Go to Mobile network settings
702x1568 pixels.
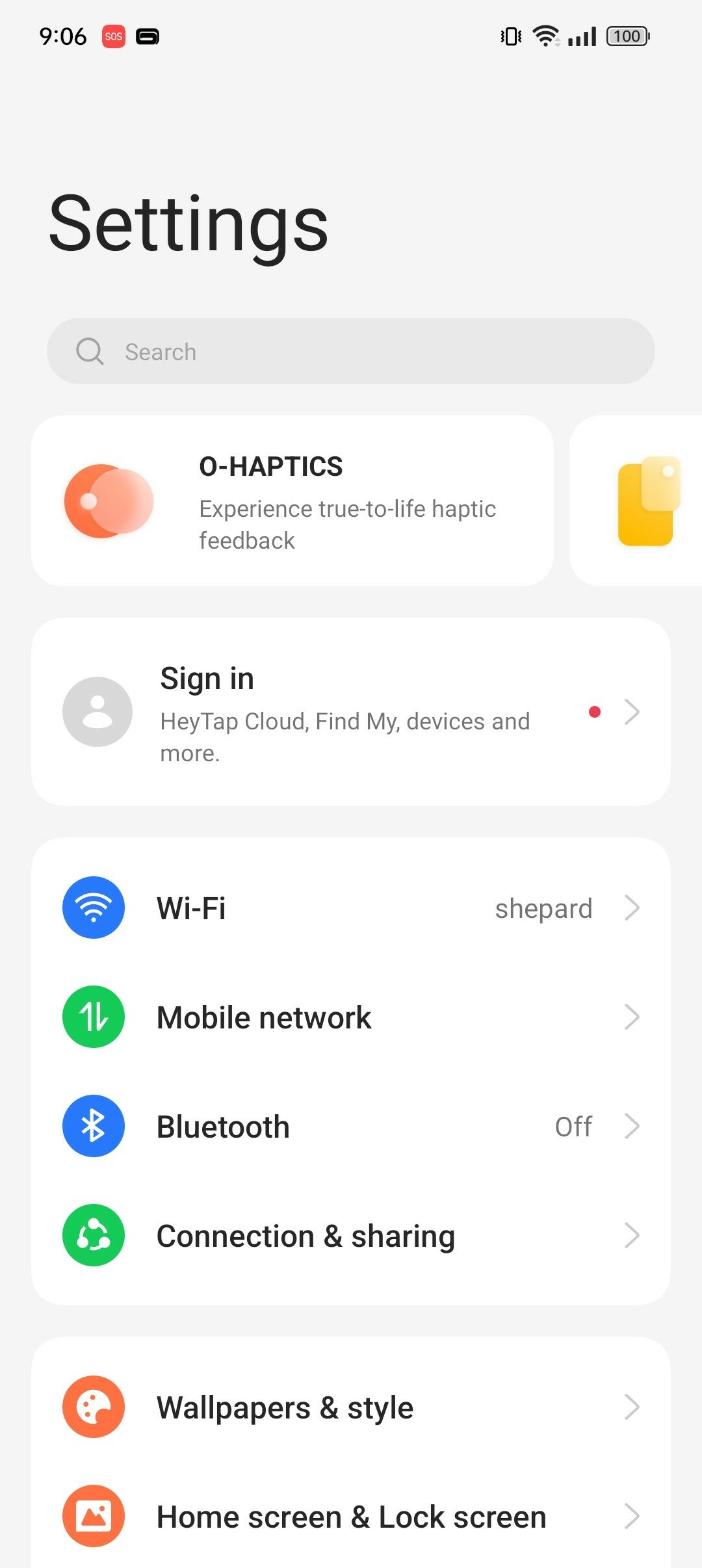351,1017
